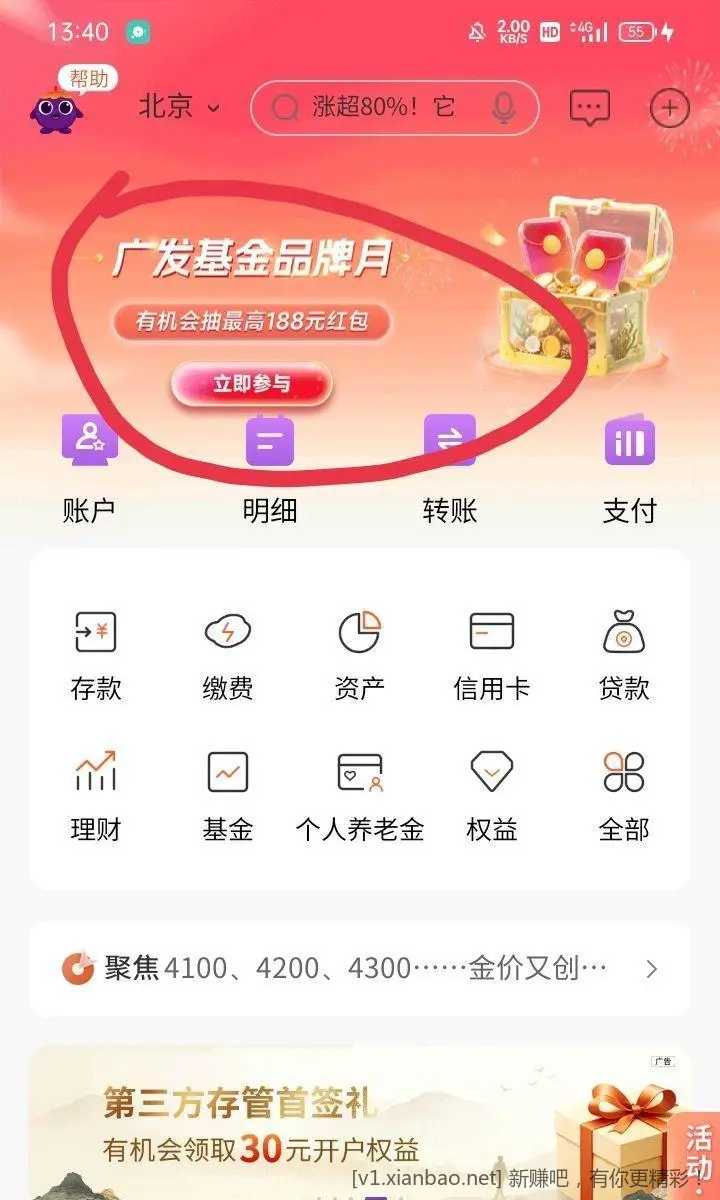Show 全部 services
This screenshot has height=1200, width=720.
pyautogui.click(x=624, y=796)
